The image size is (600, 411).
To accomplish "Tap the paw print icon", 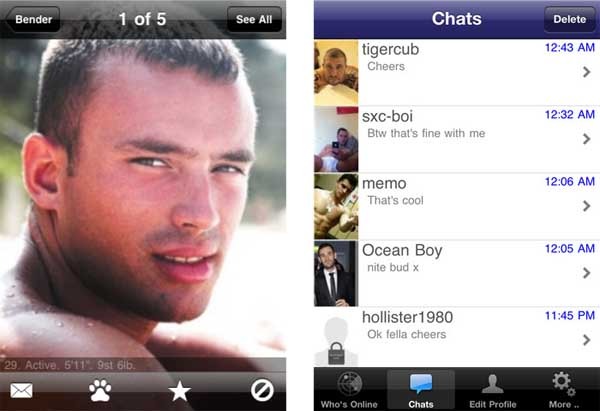I will [100, 391].
